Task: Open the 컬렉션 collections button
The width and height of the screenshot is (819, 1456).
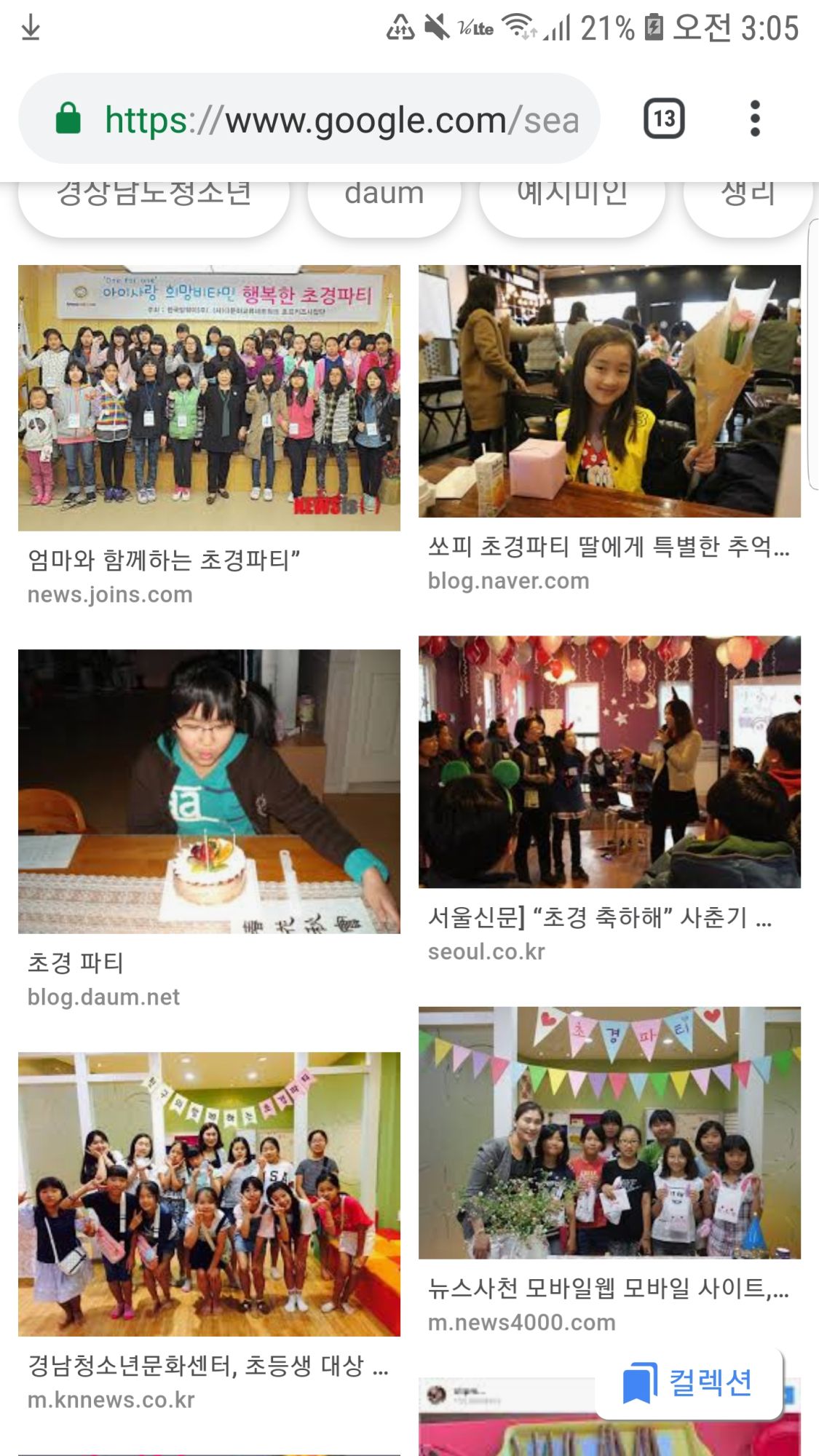Action: coord(688,1382)
